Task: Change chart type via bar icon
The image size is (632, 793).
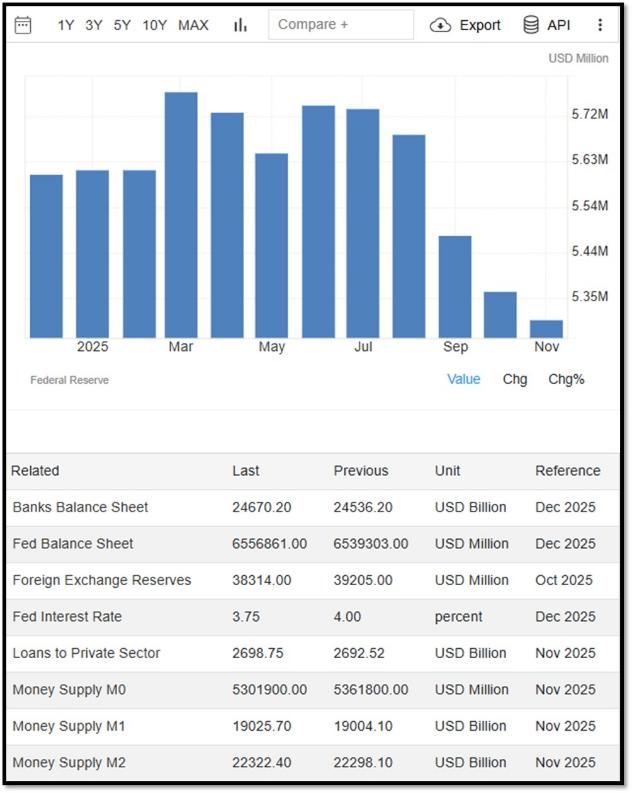Action: pyautogui.click(x=240, y=25)
